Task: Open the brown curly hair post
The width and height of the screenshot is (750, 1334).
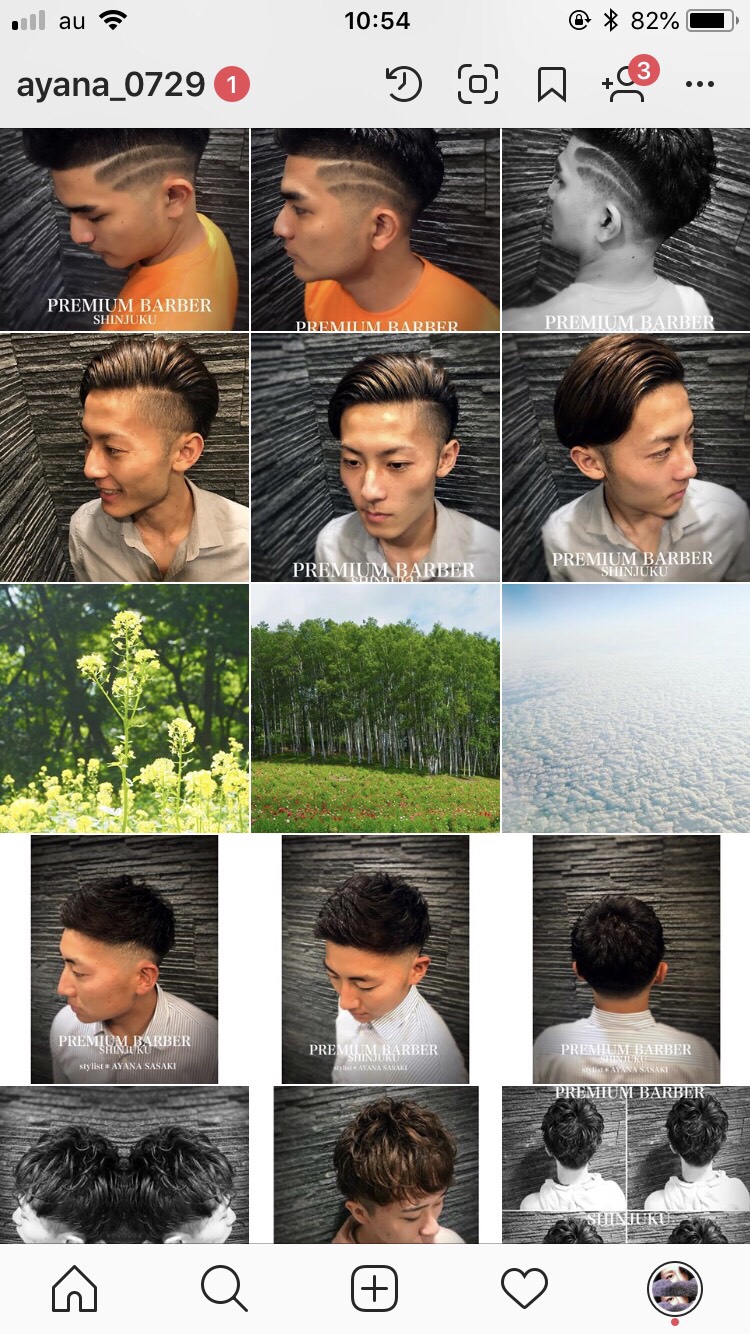Action: point(375,1165)
